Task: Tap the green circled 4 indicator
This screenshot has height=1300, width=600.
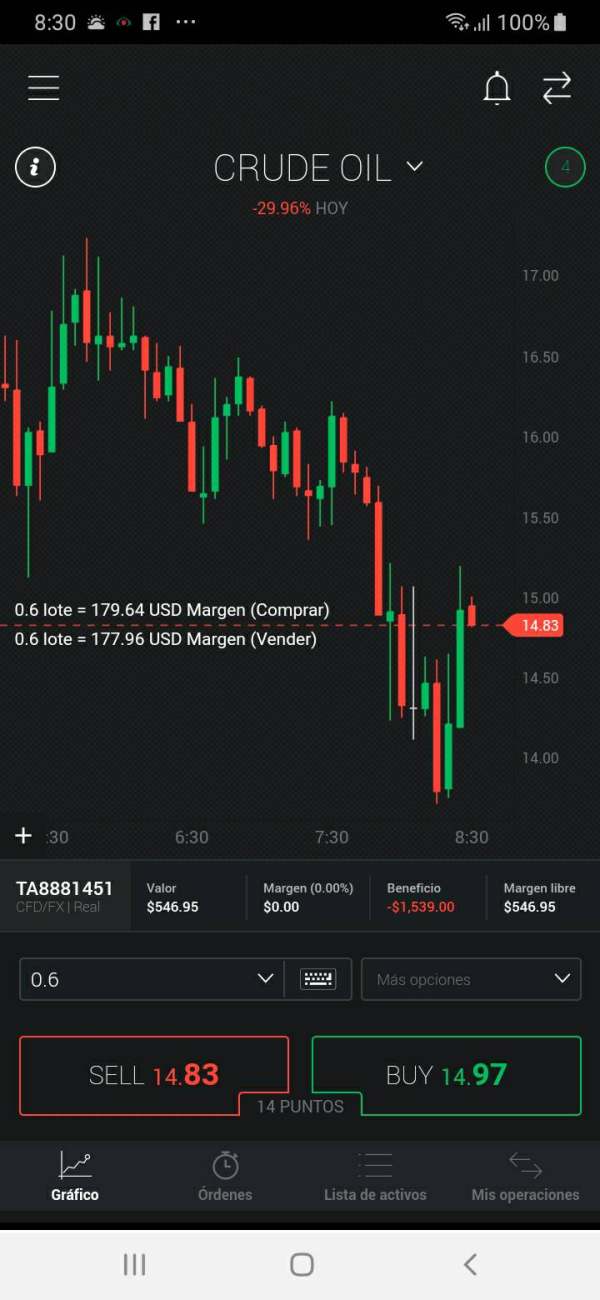Action: 565,167
